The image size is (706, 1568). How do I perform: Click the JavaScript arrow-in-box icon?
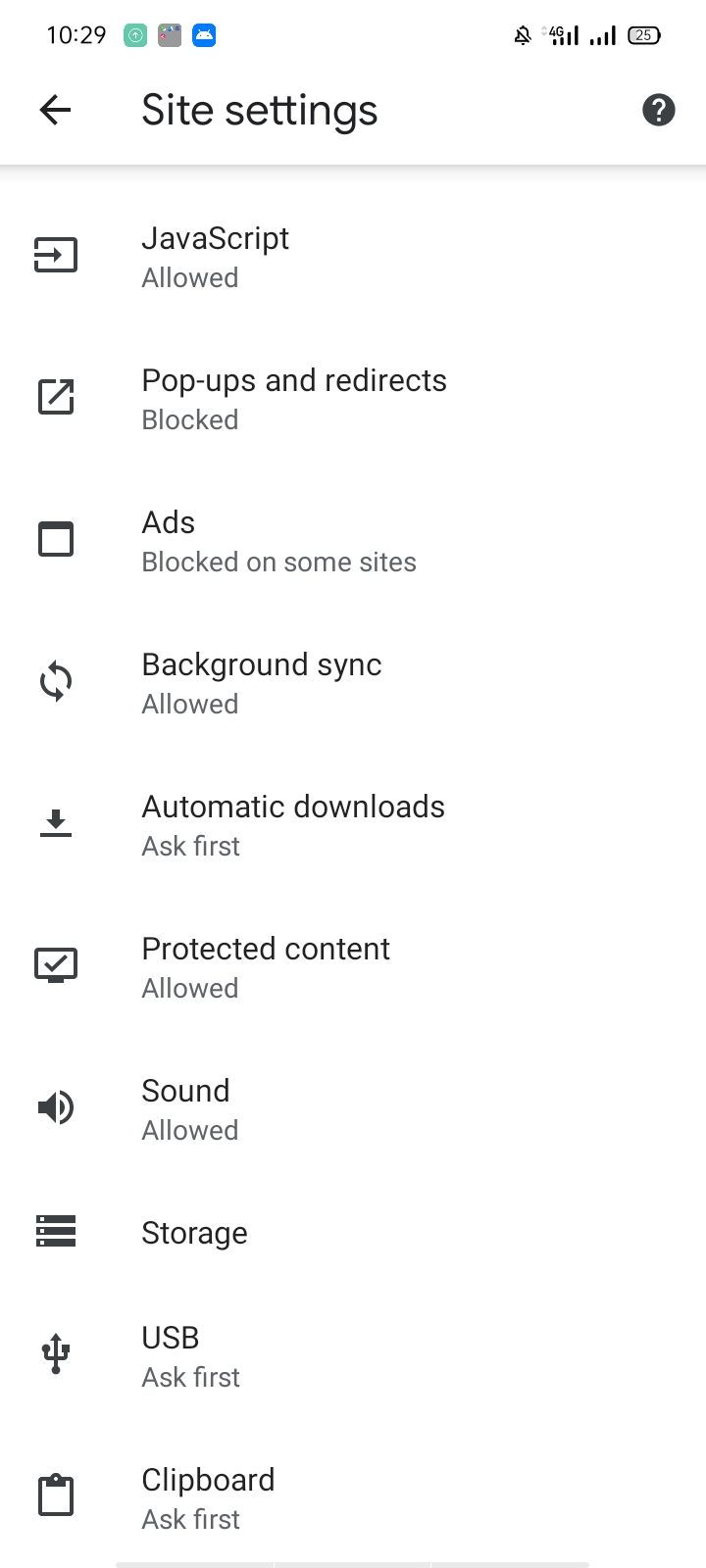56,255
